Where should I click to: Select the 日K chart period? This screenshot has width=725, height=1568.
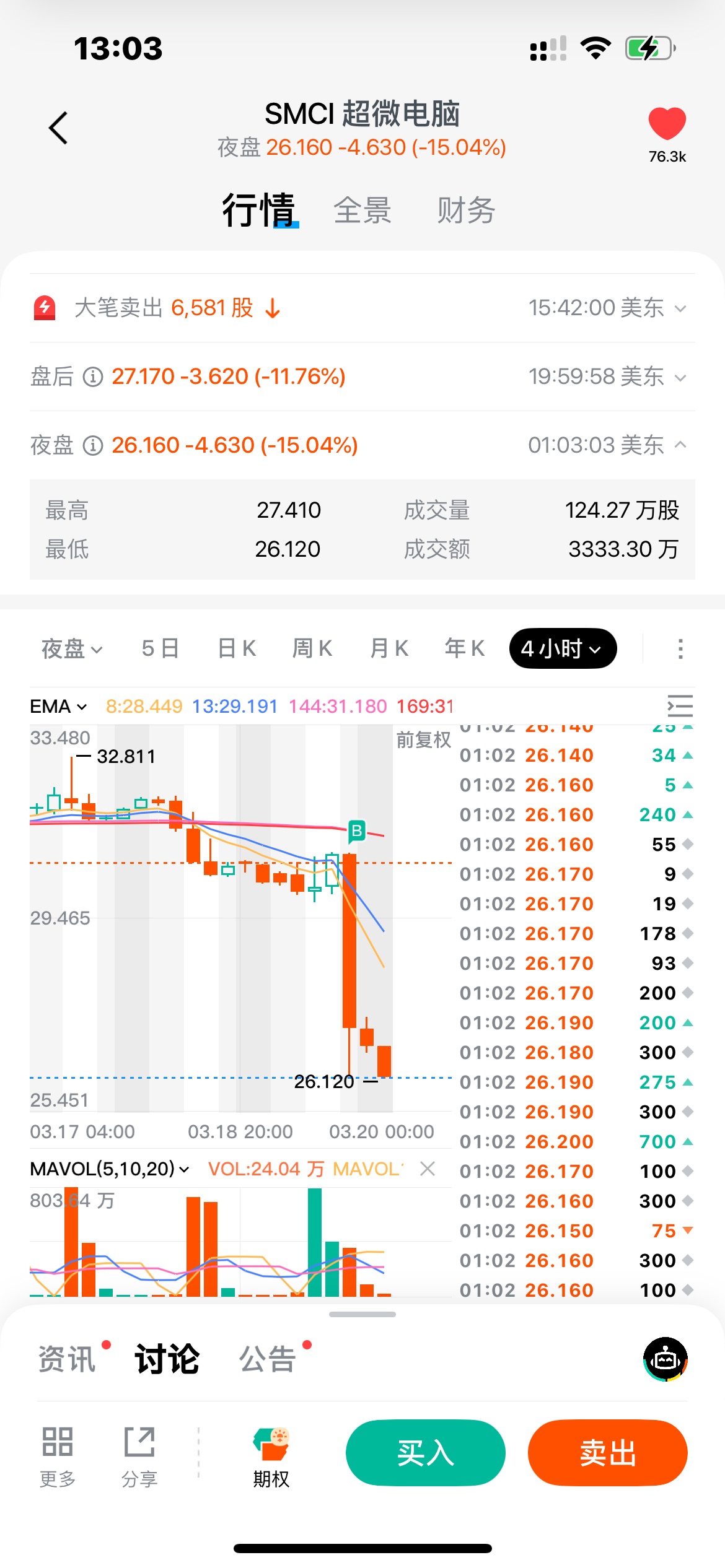(x=237, y=649)
